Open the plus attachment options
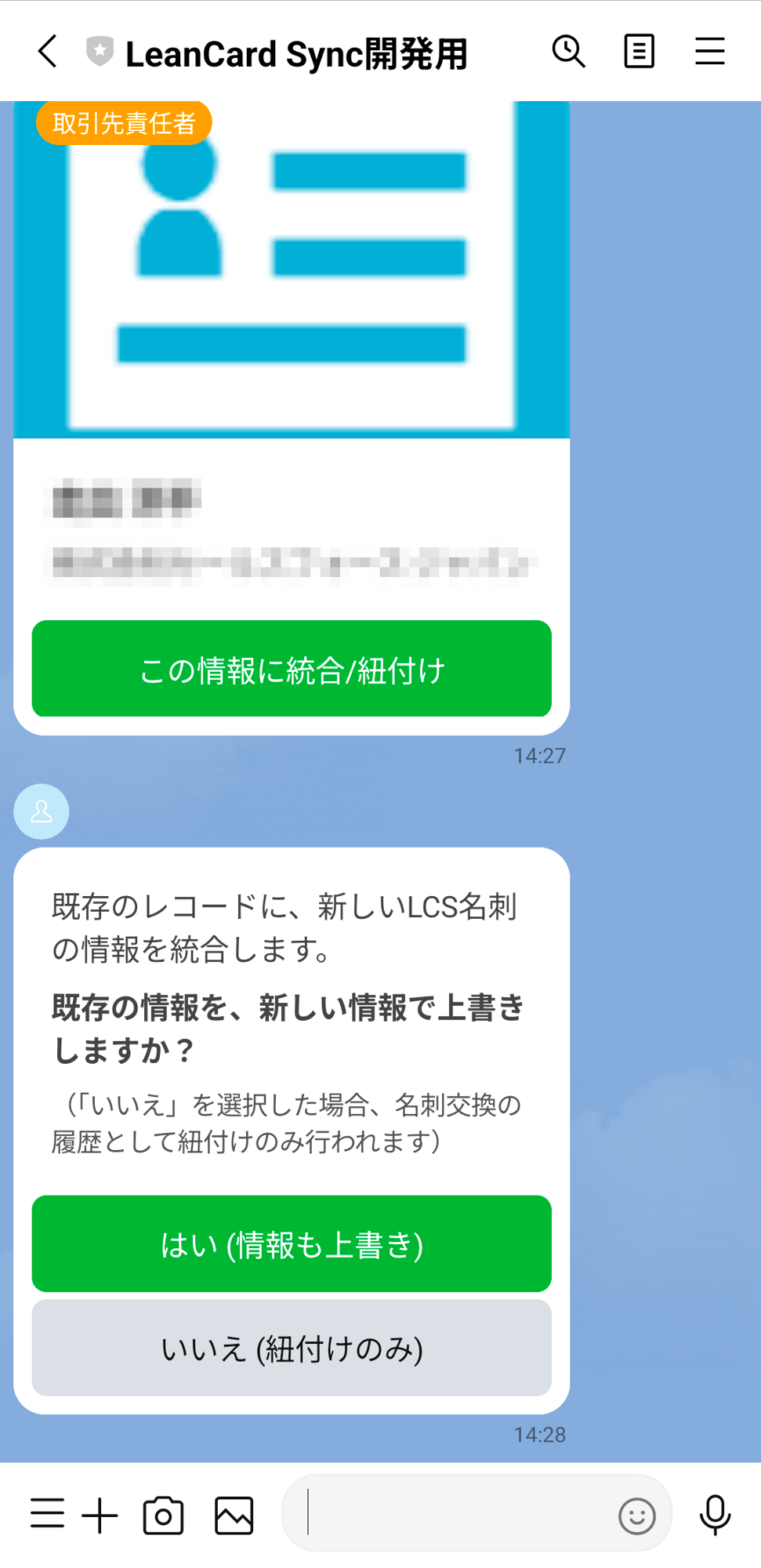The image size is (761, 1568). pos(100,1514)
